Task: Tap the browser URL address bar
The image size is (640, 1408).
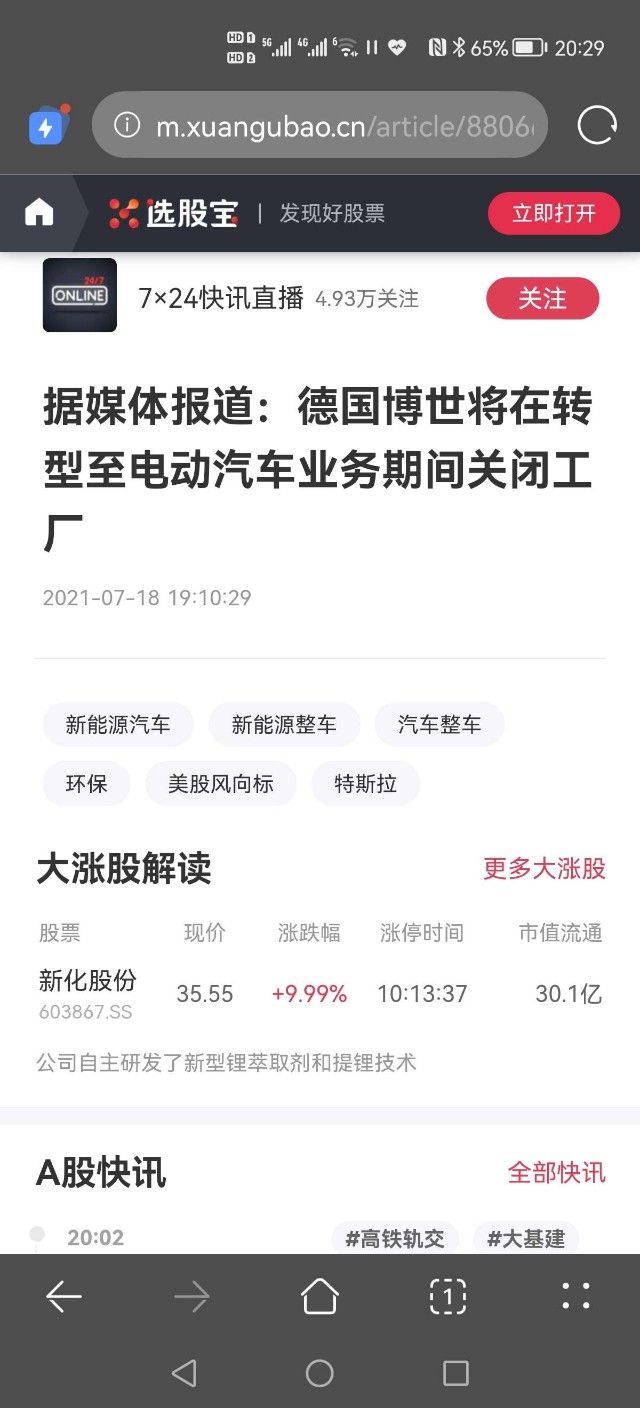Action: click(320, 125)
